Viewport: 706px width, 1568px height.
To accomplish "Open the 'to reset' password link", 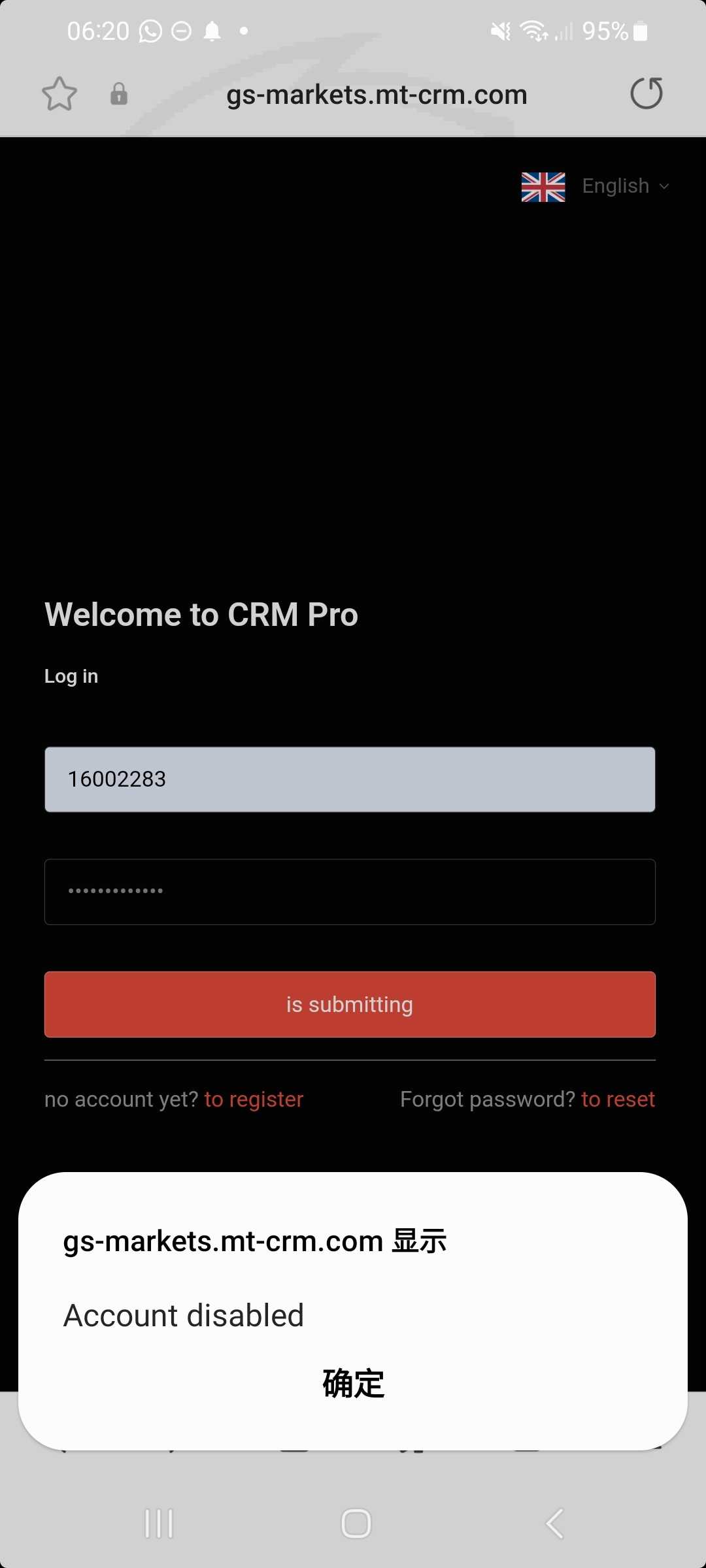I will [618, 1100].
